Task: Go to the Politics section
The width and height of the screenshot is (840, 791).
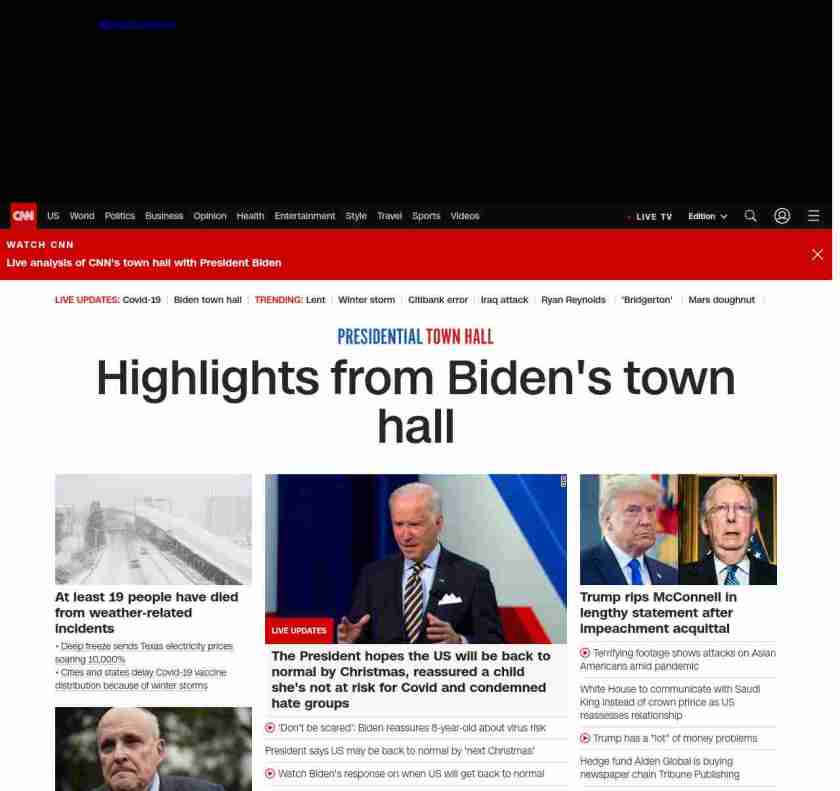Action: [x=119, y=216]
